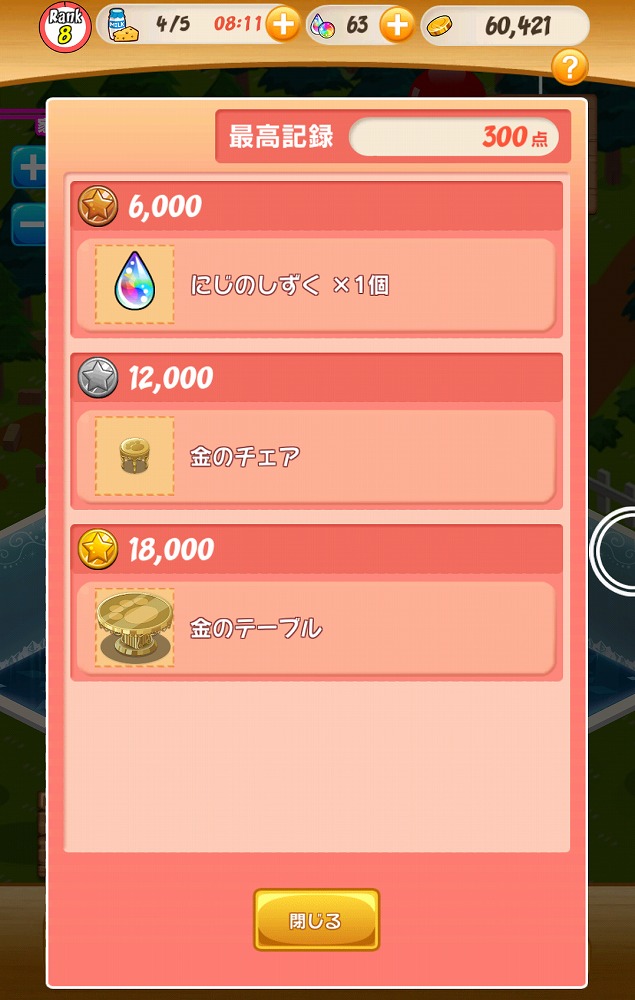
Task: Buy more rainbow drops with plus
Action: click(x=397, y=26)
